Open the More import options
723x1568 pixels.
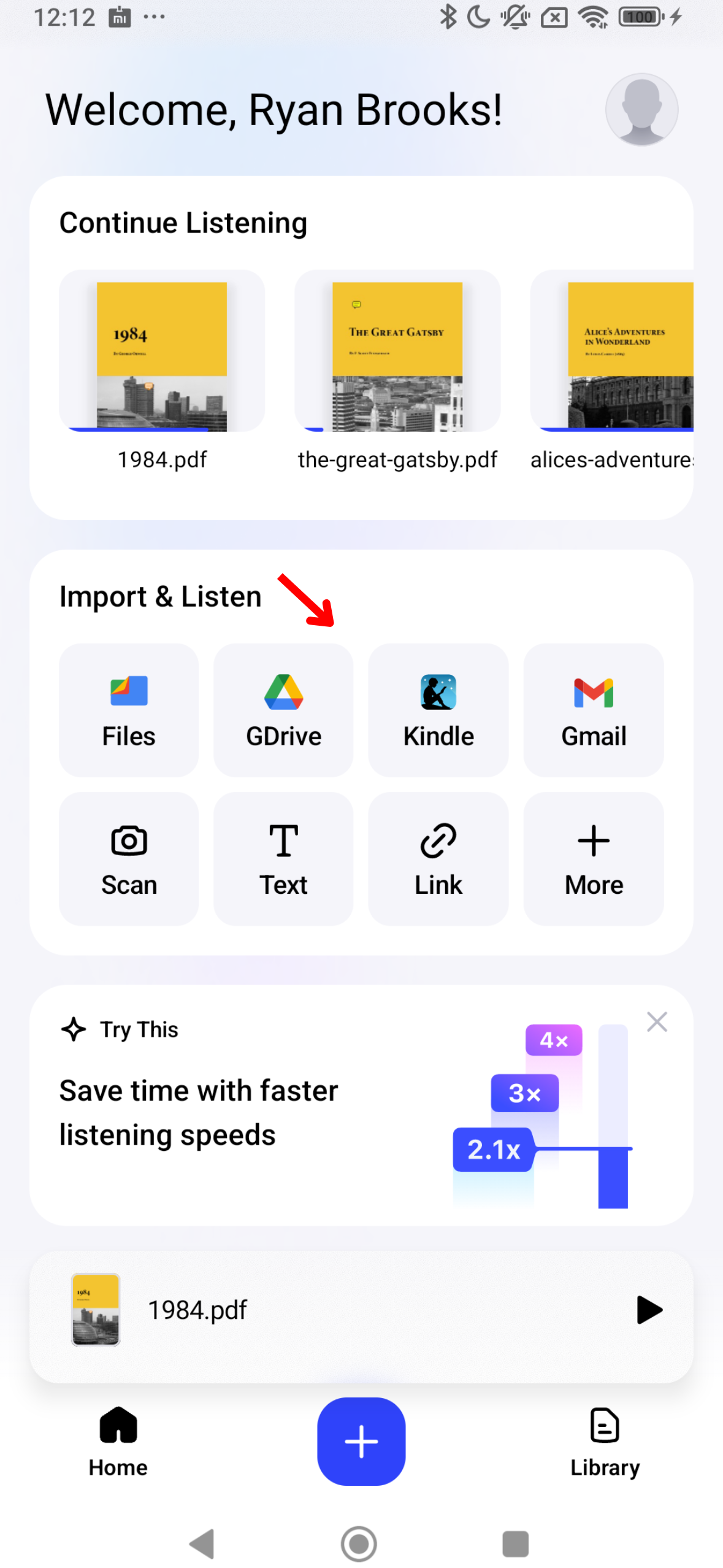[593, 858]
